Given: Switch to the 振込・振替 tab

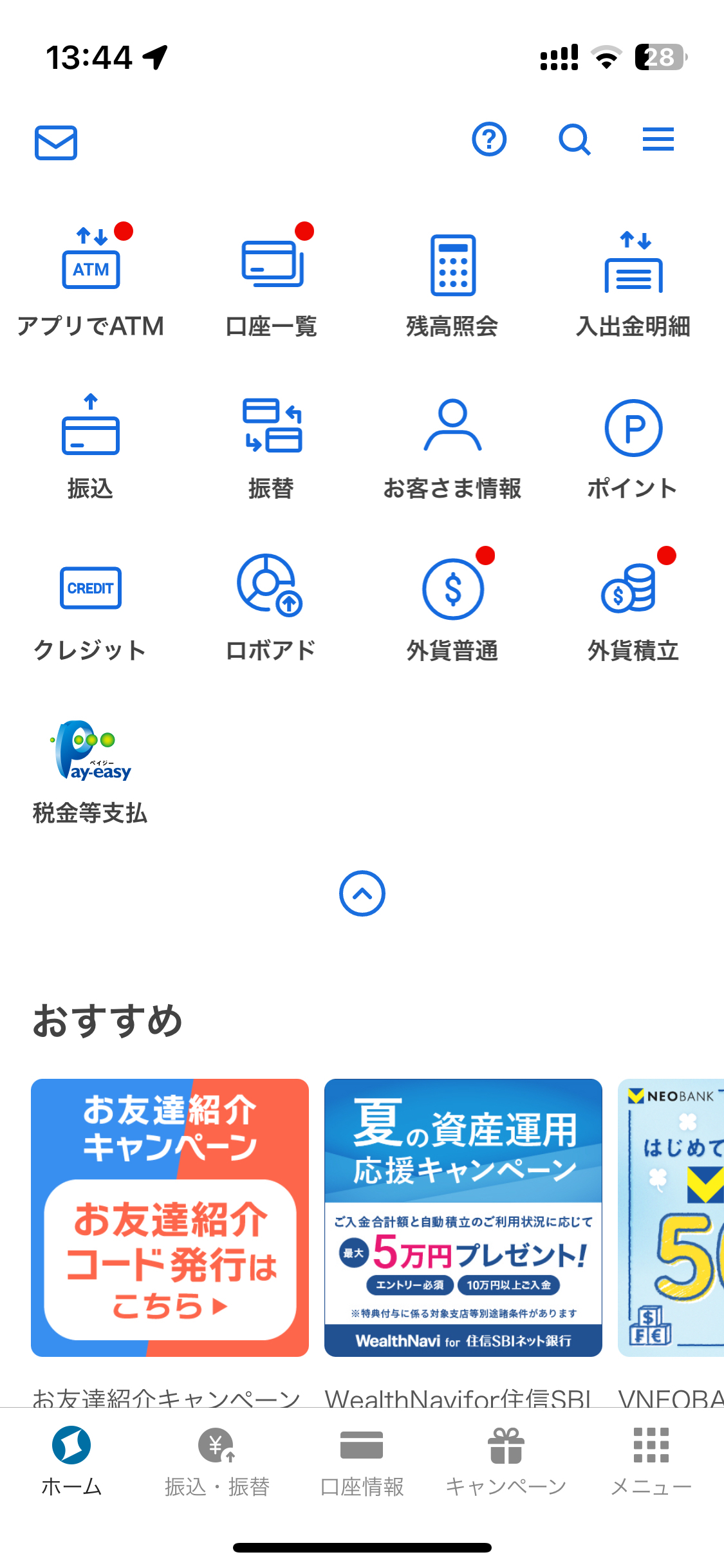Looking at the screenshot, I should coord(217,1461).
